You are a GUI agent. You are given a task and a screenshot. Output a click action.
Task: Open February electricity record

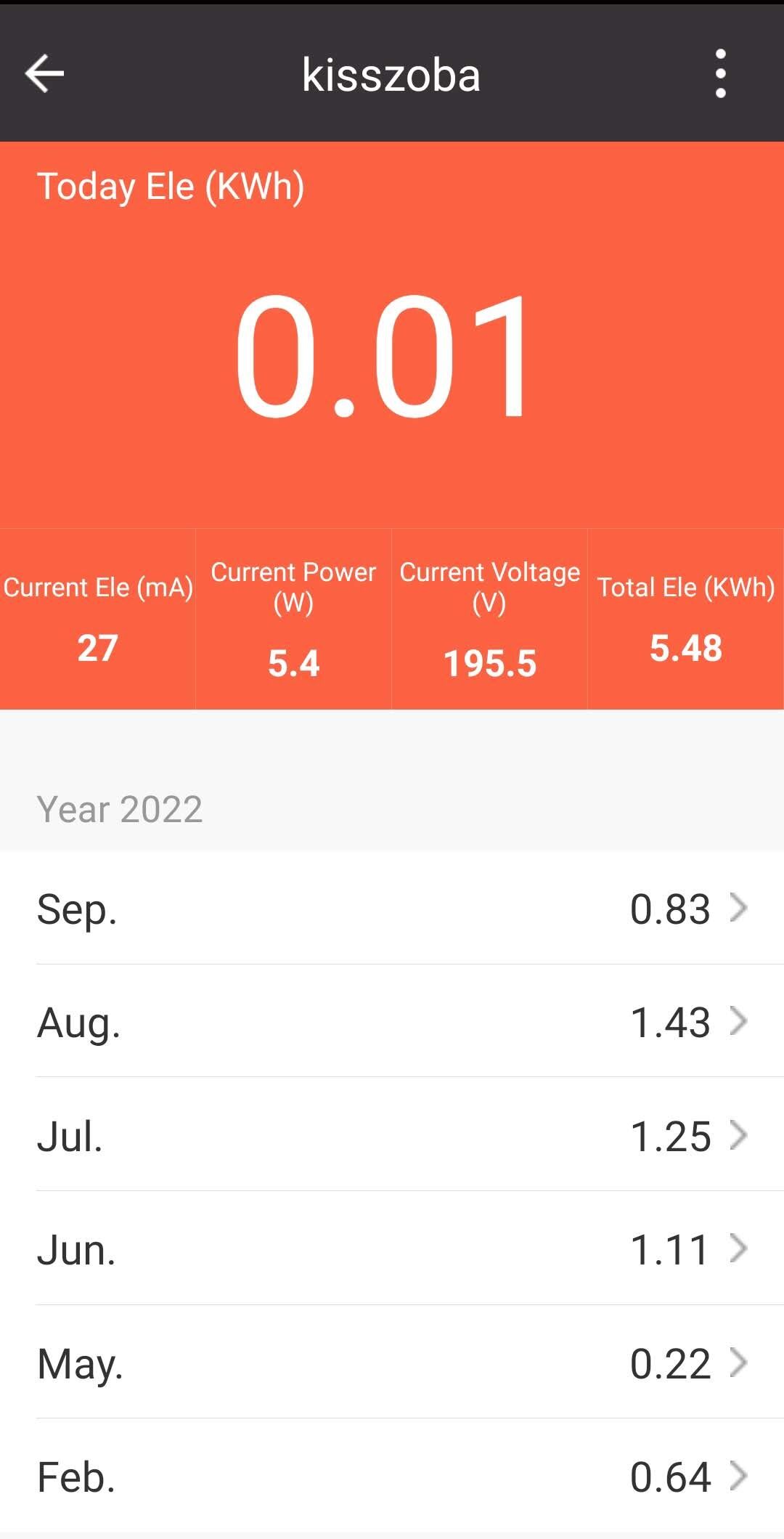[392, 1476]
